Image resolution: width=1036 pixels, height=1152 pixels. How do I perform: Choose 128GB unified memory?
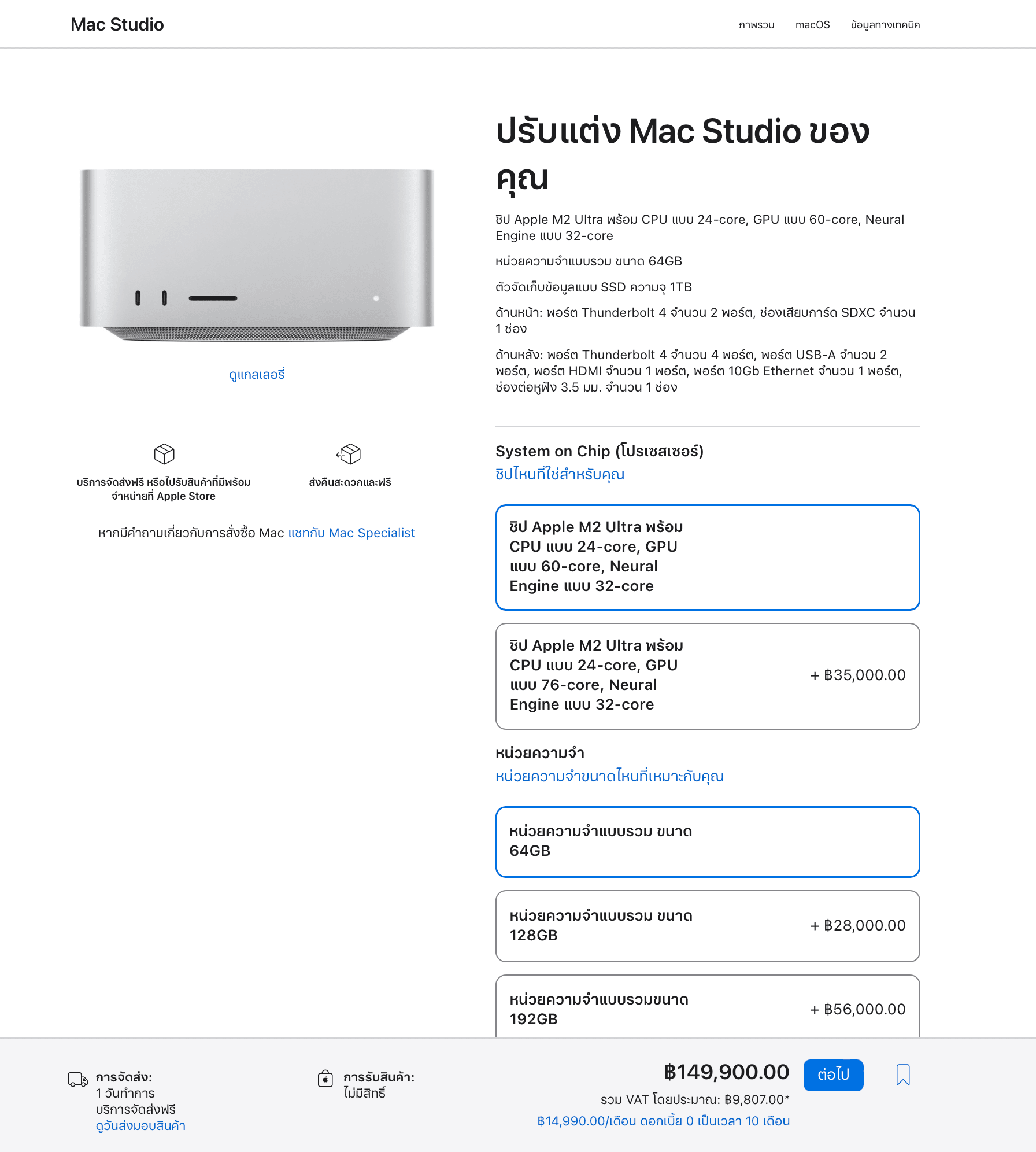[x=708, y=925]
